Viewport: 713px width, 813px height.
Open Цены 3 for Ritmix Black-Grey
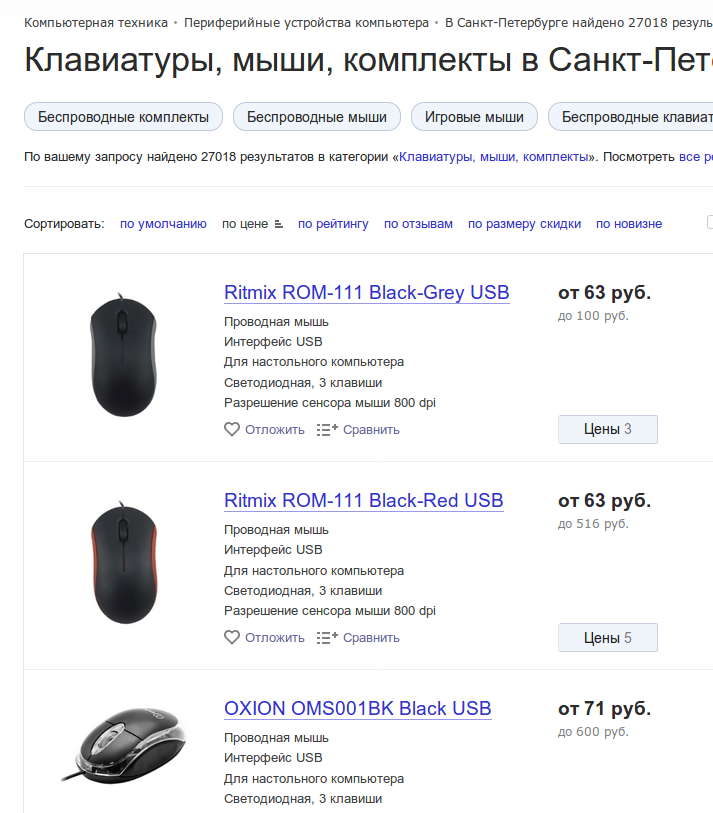click(607, 429)
